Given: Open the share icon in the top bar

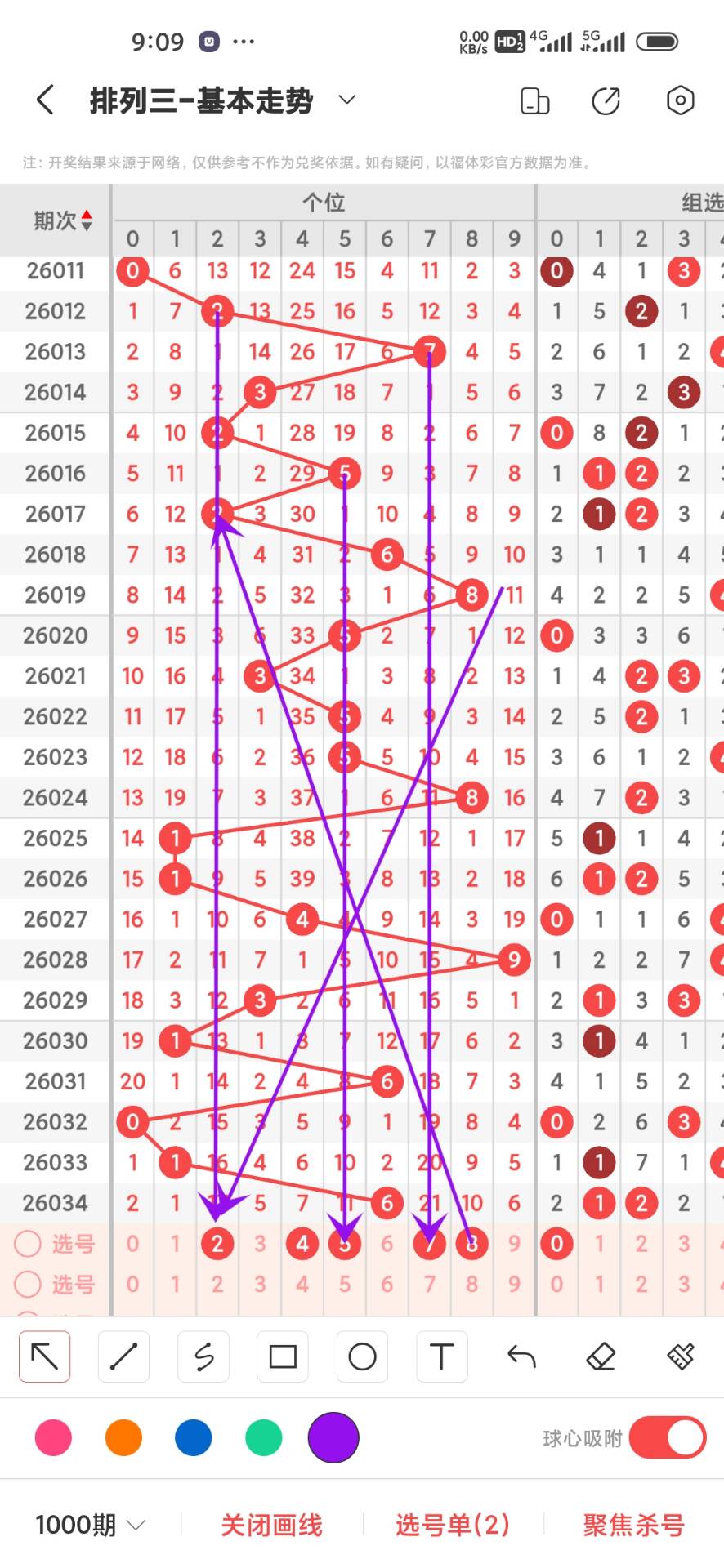Looking at the screenshot, I should click(x=606, y=100).
